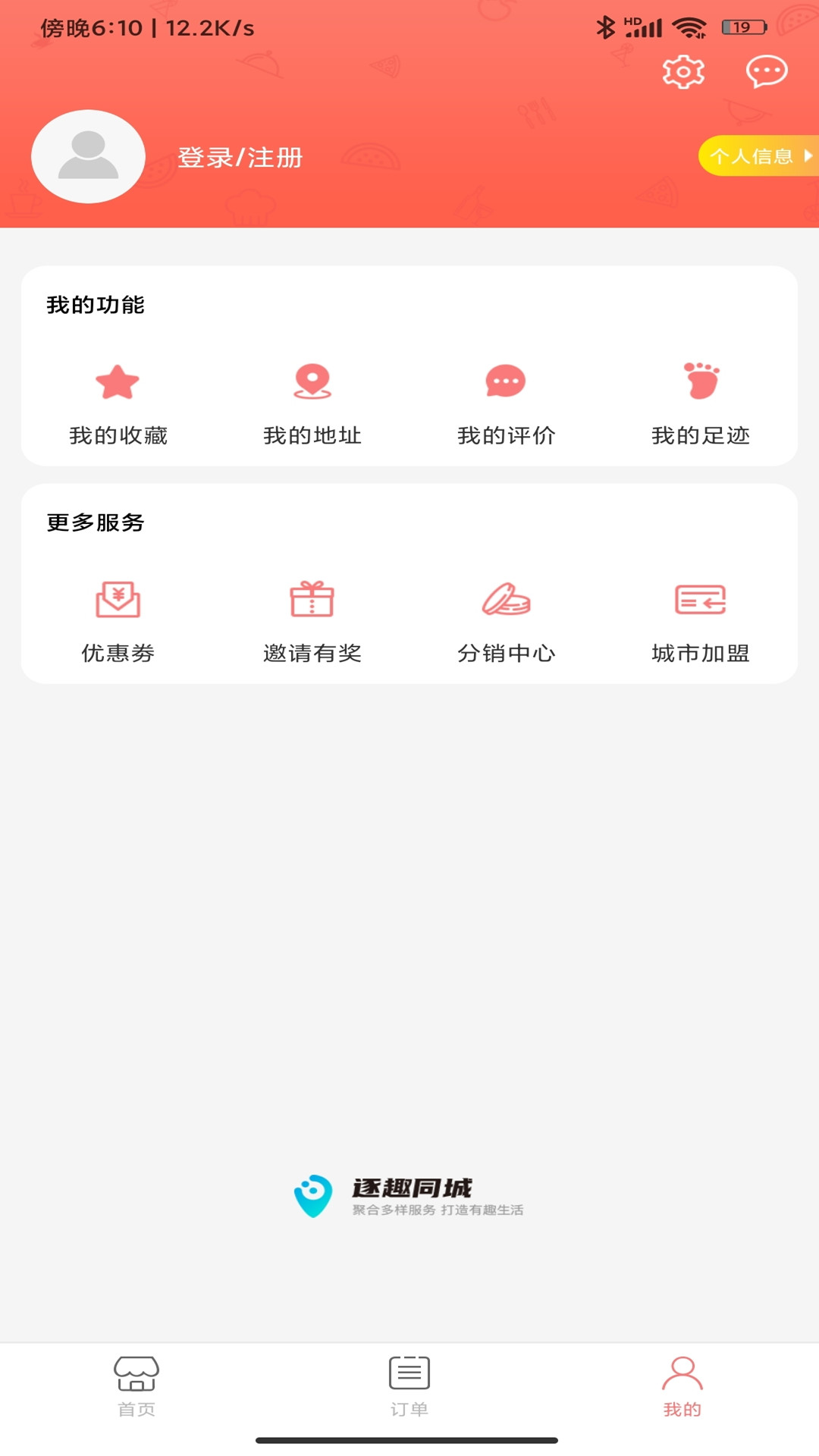Tap 登录/注册 to sign in

[x=240, y=158]
